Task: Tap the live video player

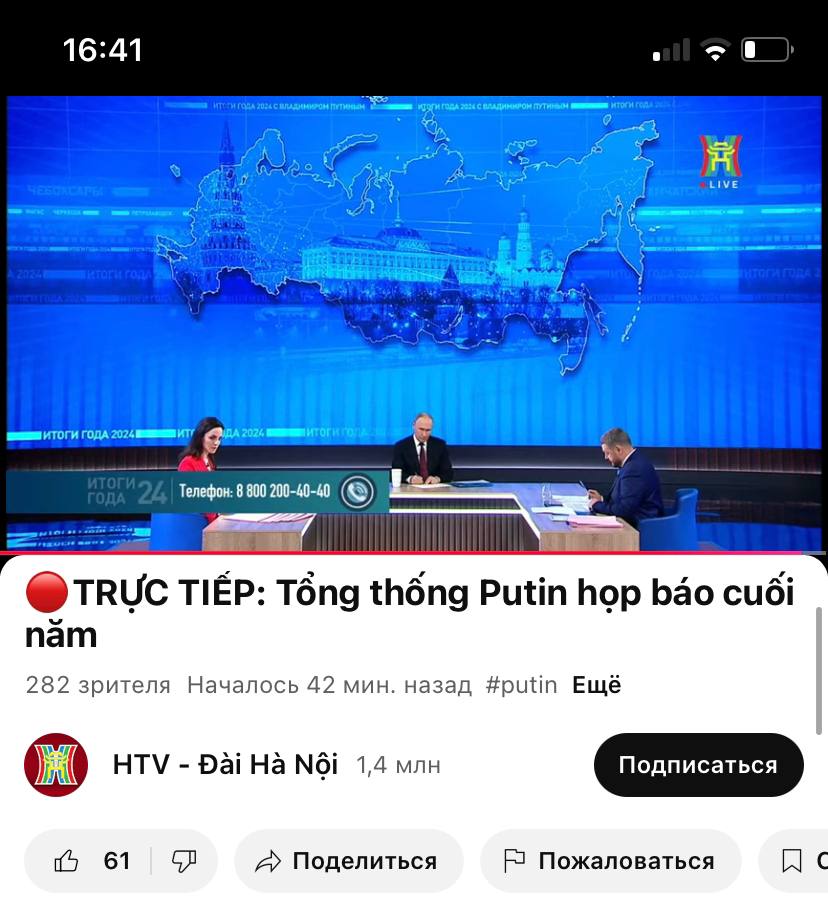Action: (x=413, y=322)
